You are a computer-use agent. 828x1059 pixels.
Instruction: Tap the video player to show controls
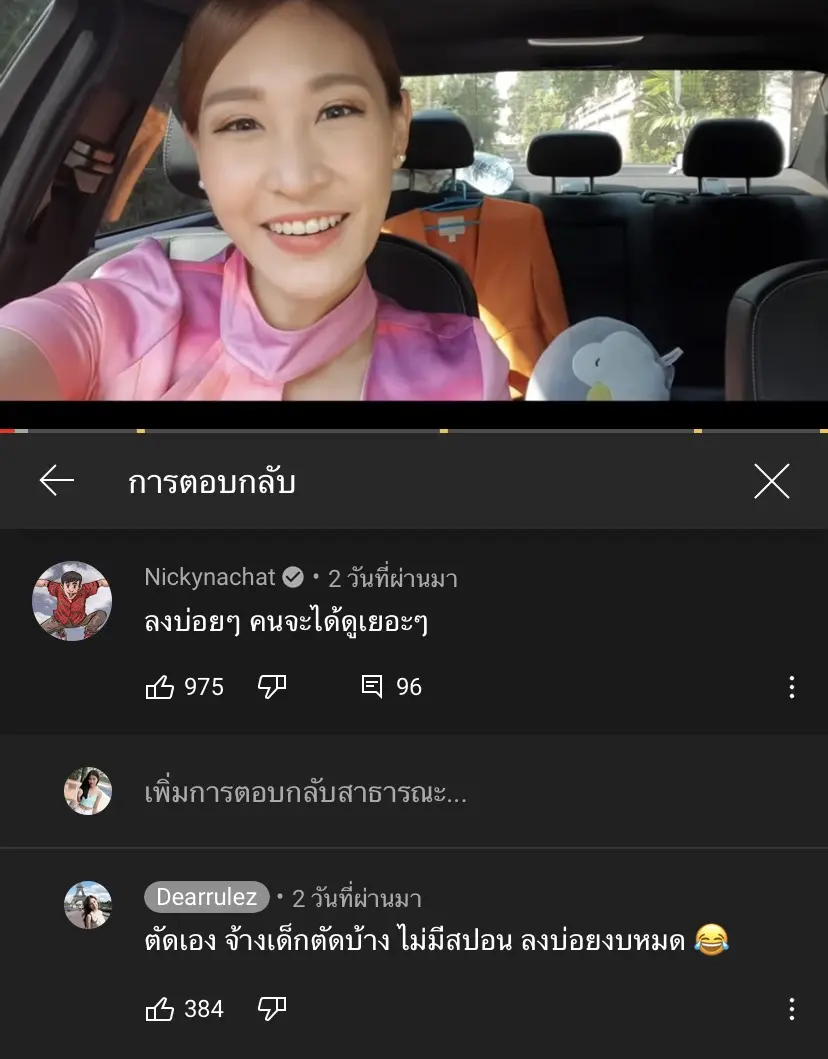pyautogui.click(x=414, y=200)
